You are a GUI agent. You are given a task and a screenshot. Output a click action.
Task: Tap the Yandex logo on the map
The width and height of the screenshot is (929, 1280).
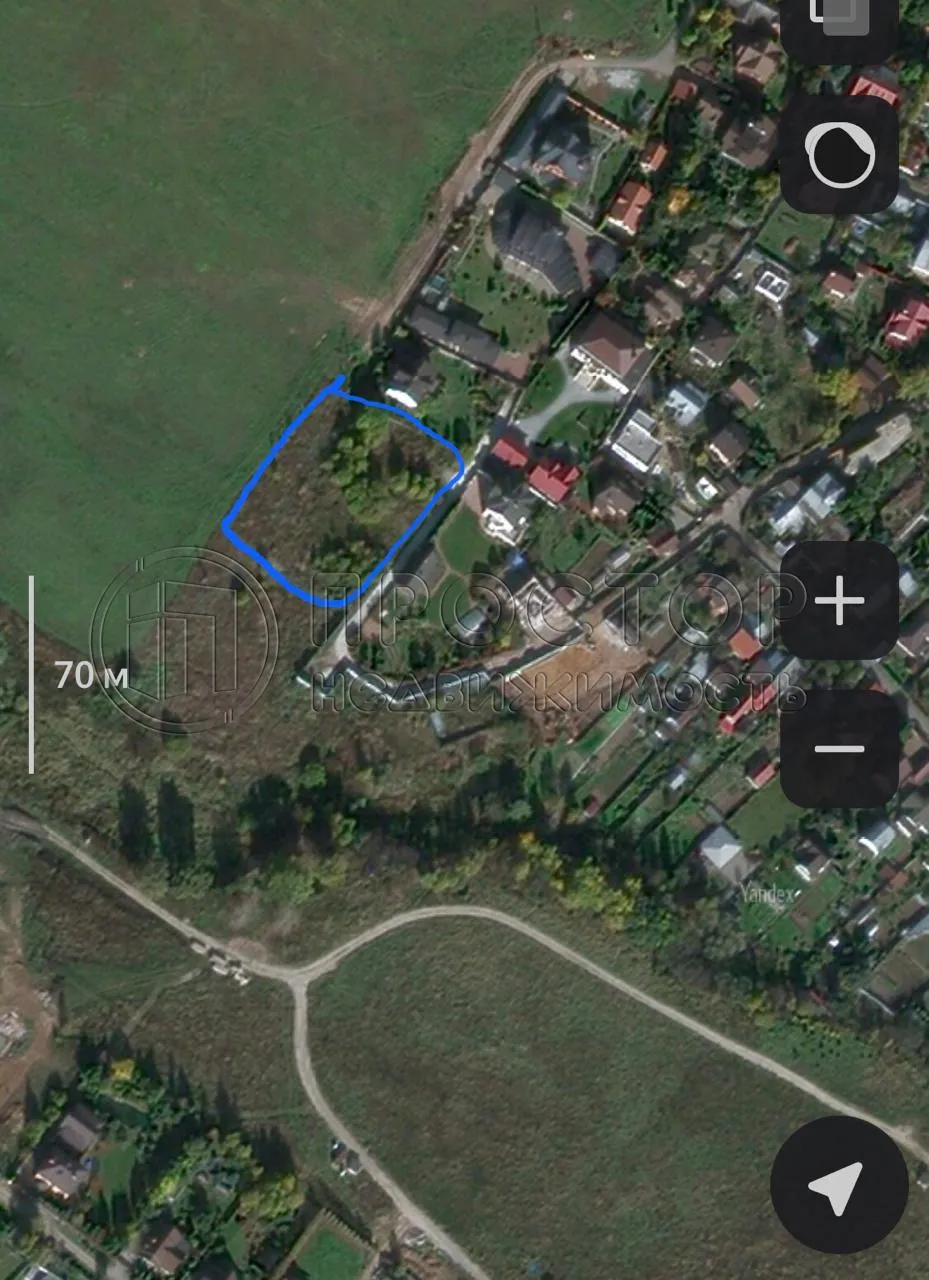768,893
